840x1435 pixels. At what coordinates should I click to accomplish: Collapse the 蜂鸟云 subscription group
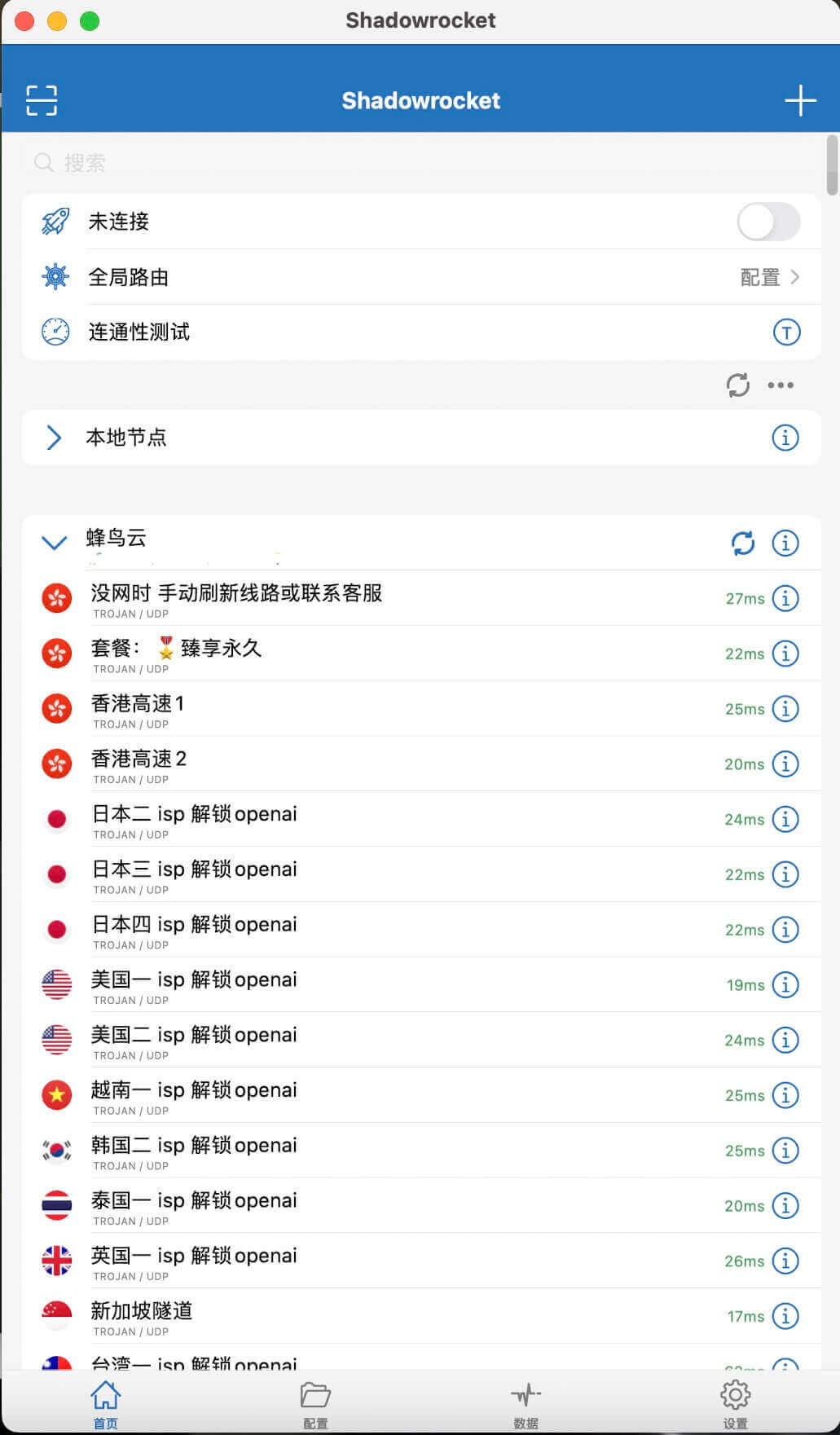[54, 543]
